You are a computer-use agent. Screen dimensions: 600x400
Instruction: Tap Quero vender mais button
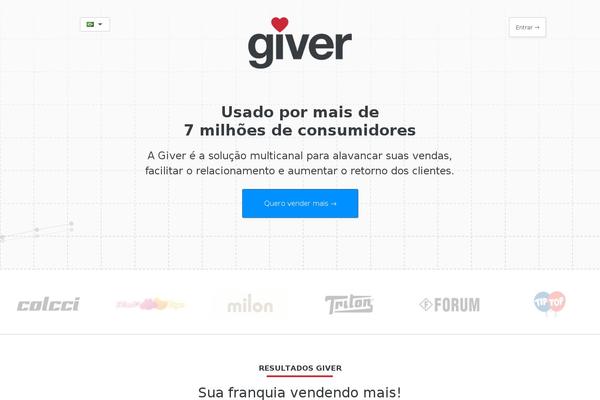click(x=300, y=203)
